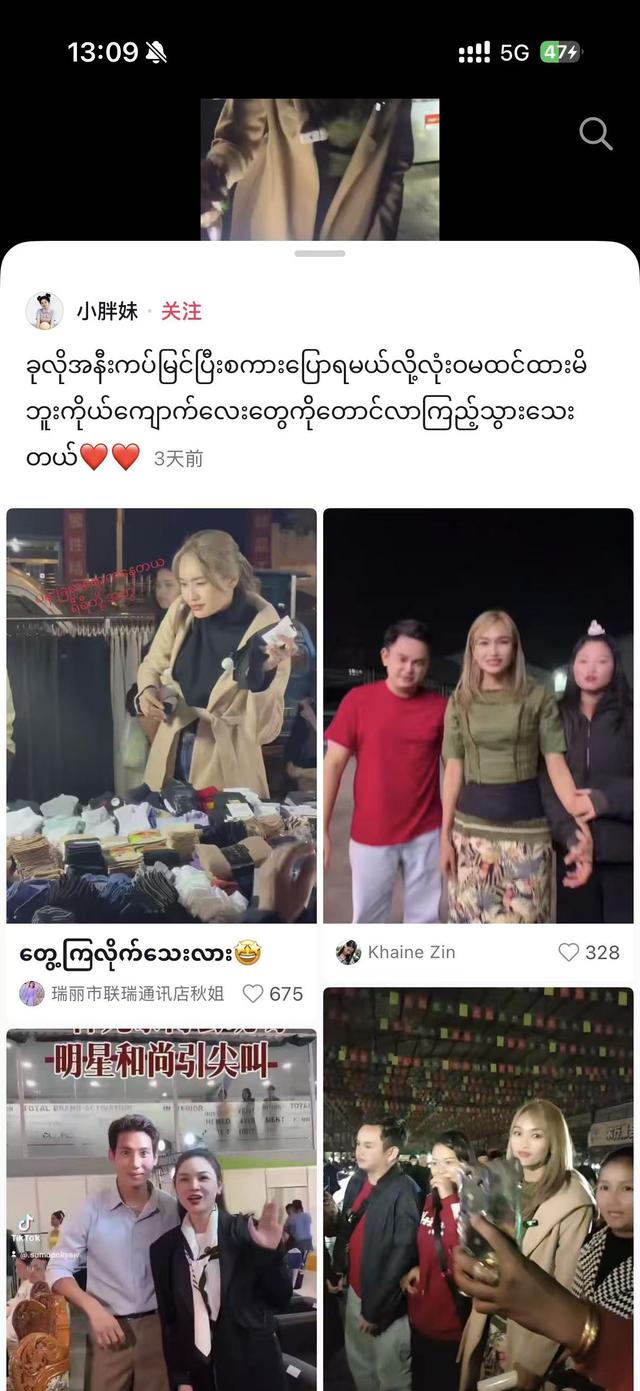640x1391 pixels.
Task: Open the night market crowd video
Action: (478, 1190)
